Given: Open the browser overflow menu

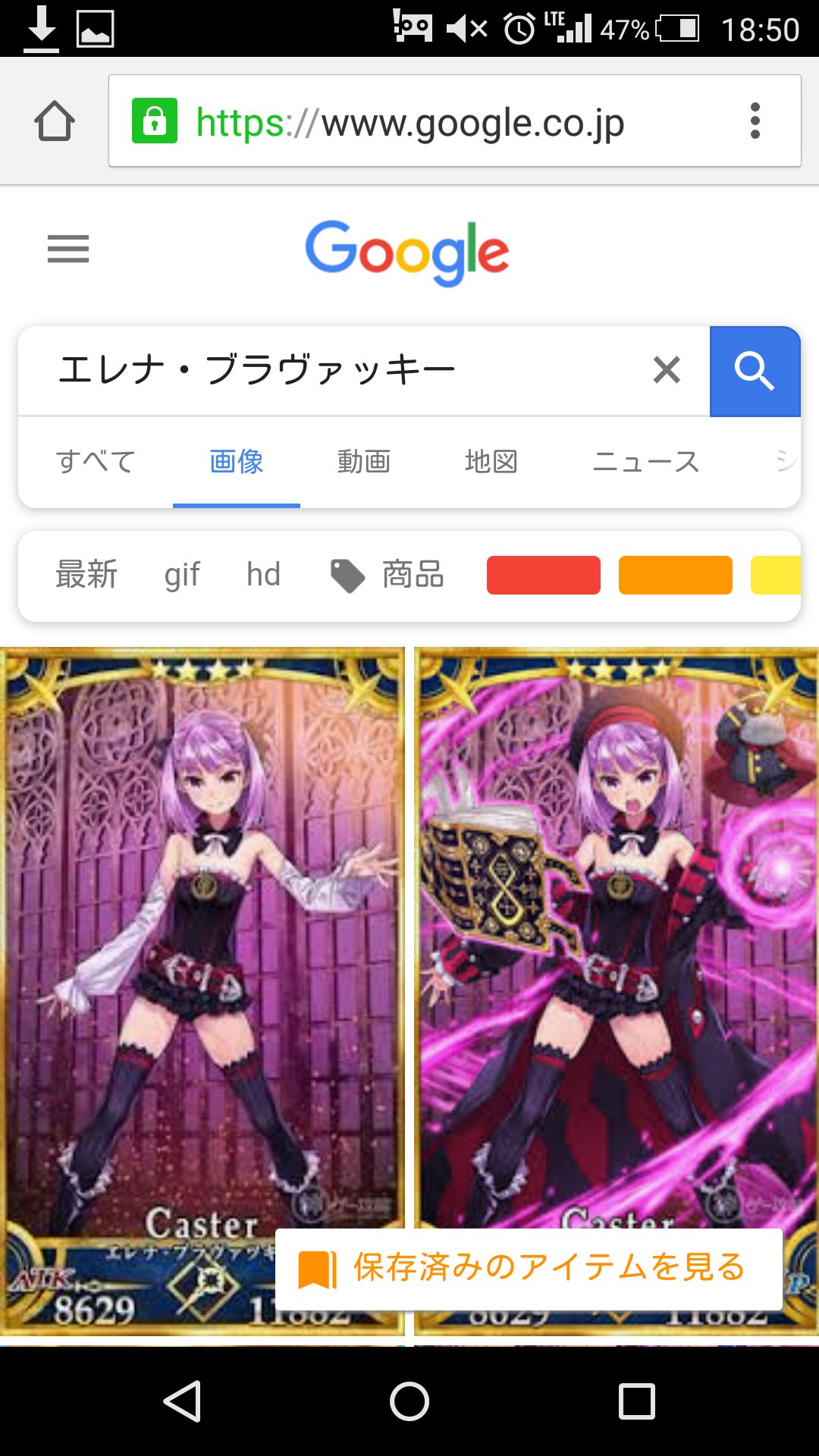Looking at the screenshot, I should 755,121.
